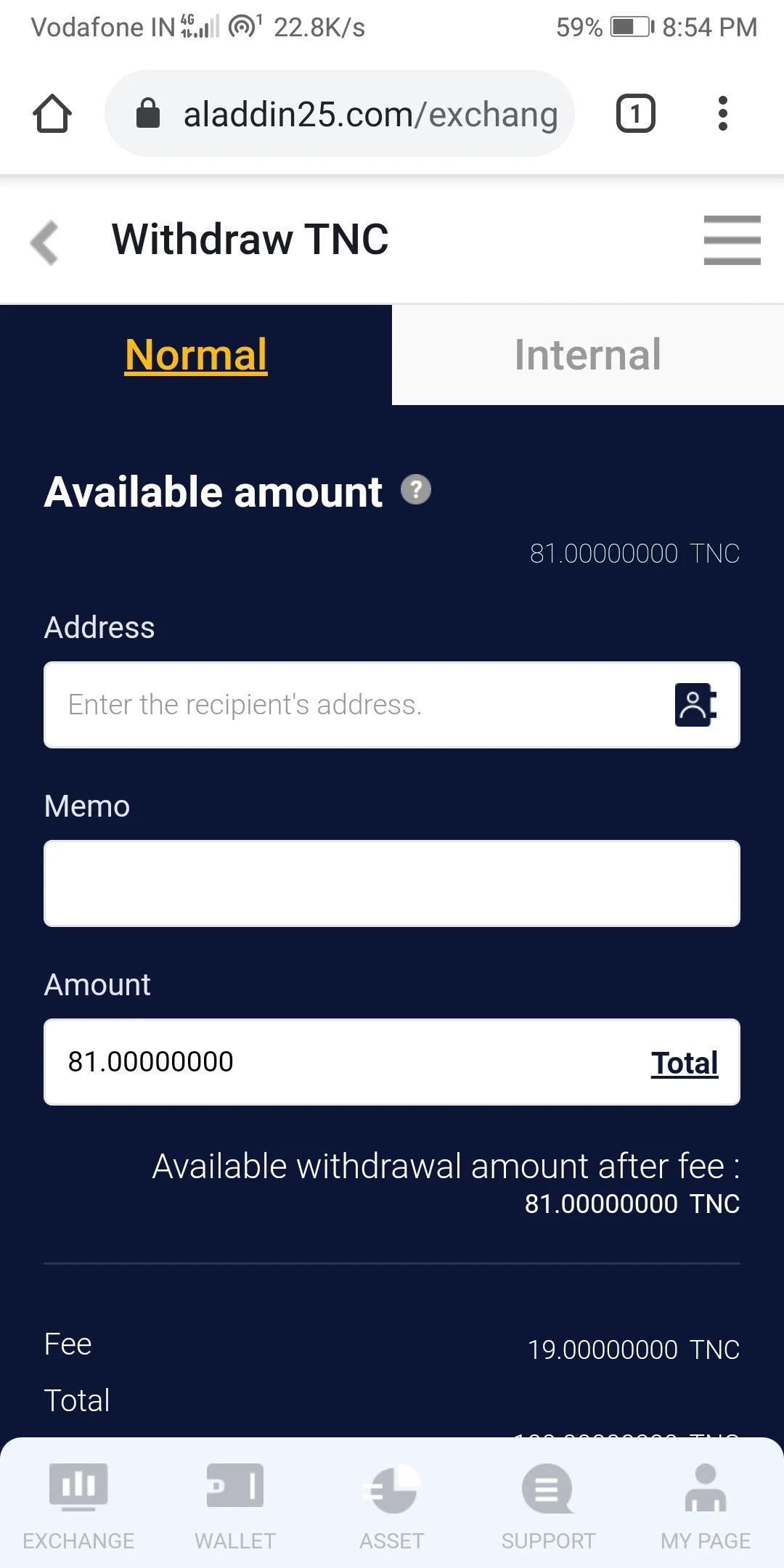784x1568 pixels.
Task: Open the address book icon
Action: 695,705
